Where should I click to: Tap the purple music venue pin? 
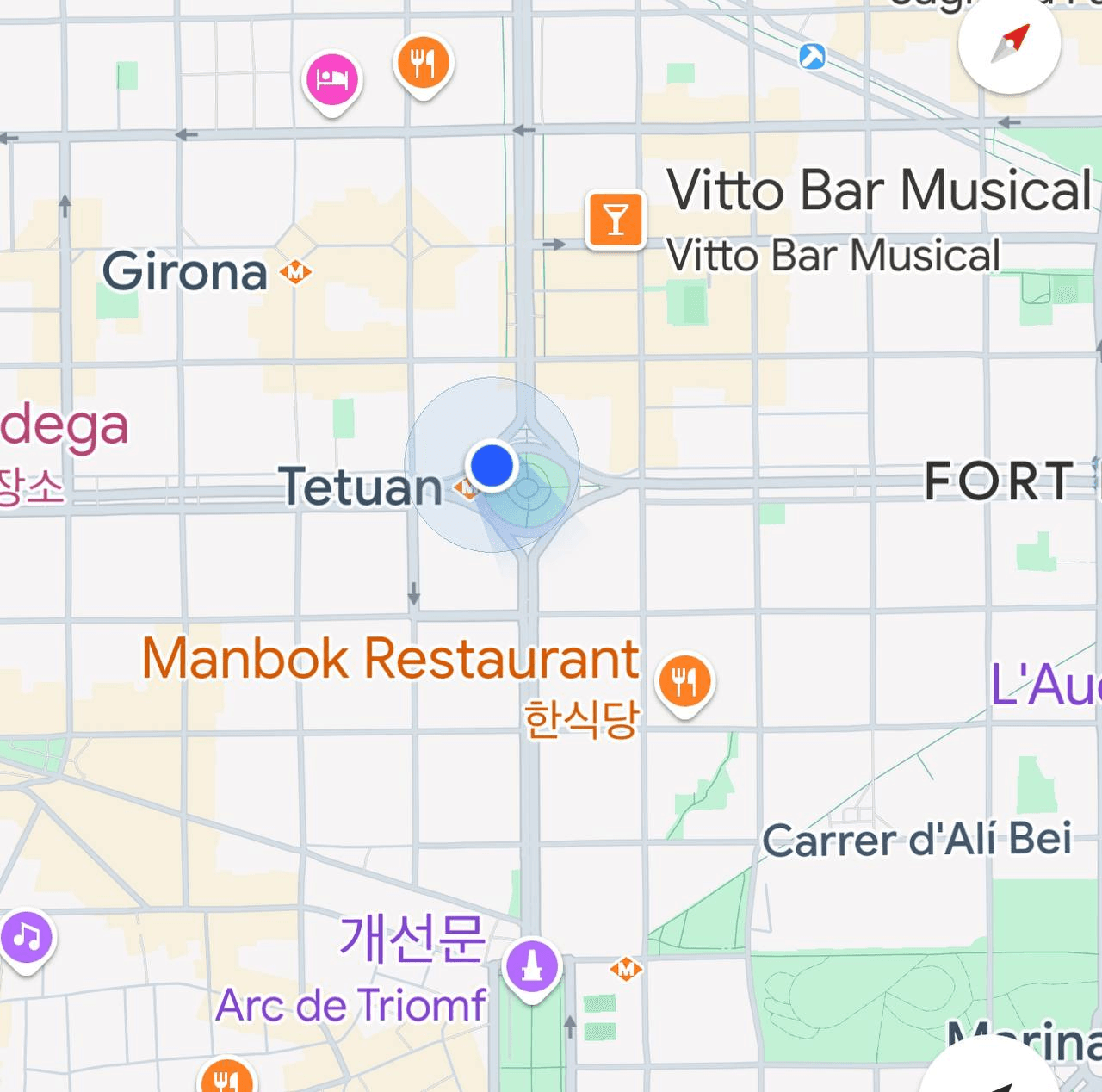27,937
